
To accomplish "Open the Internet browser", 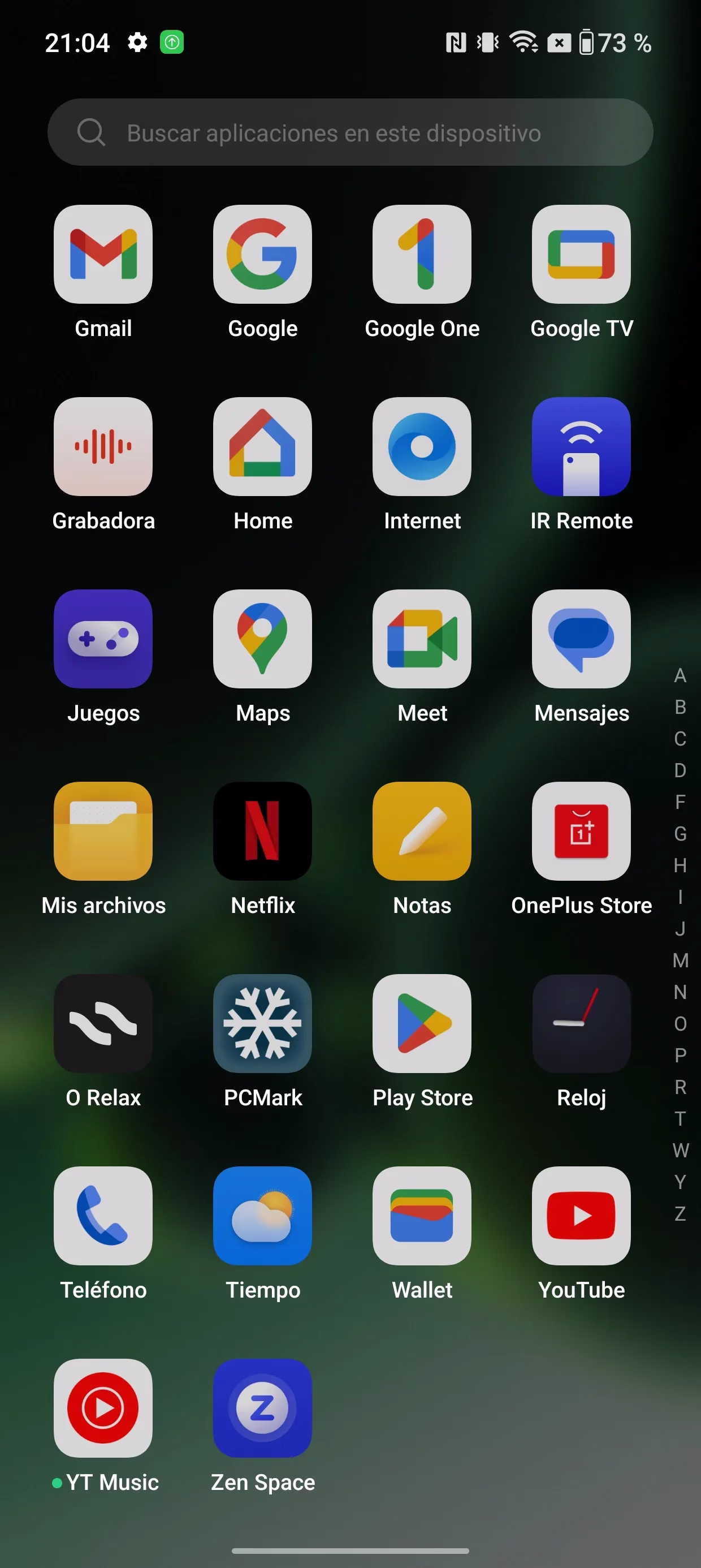I will [422, 447].
